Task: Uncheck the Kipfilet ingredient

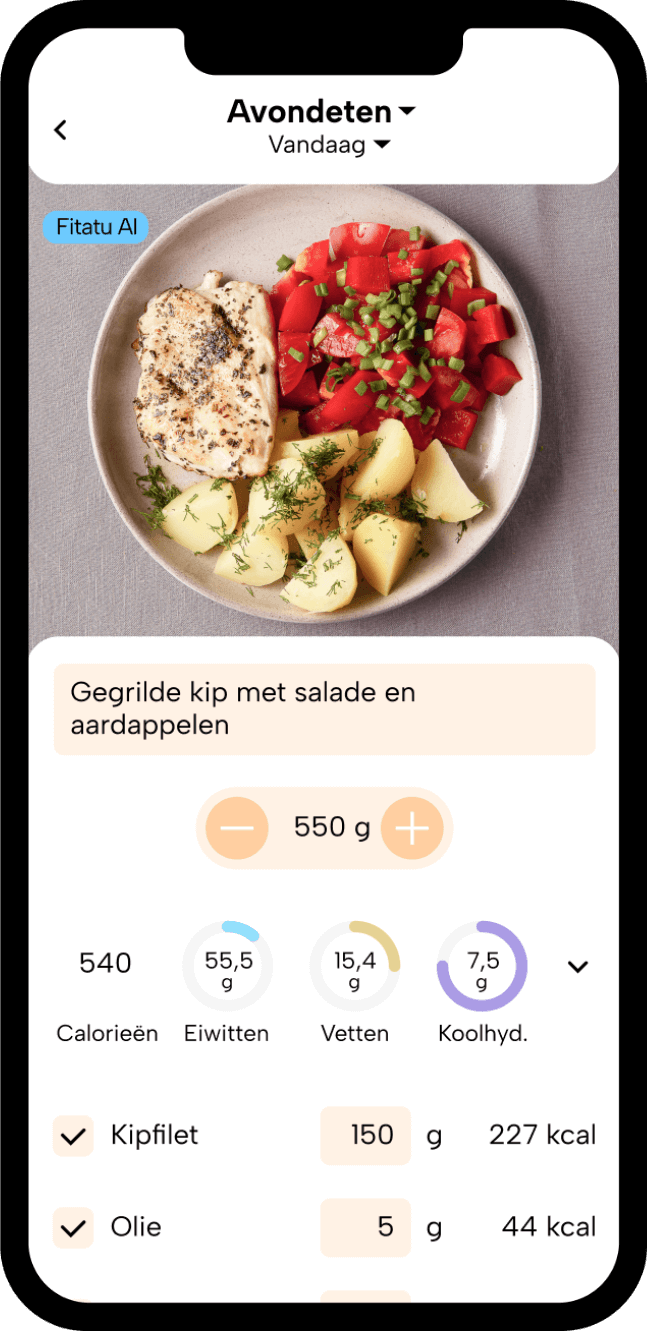Action: tap(73, 1136)
